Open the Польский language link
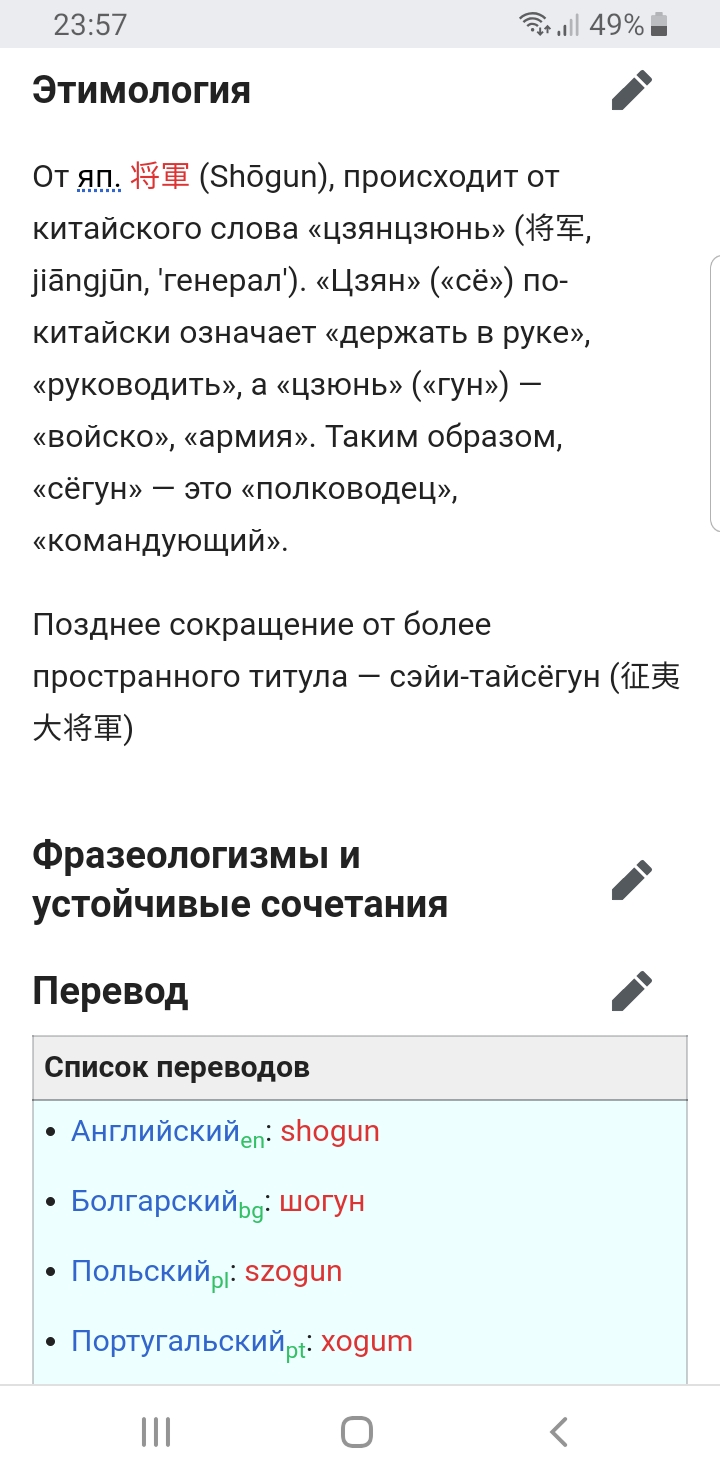The height and width of the screenshot is (1480, 720). [x=139, y=1271]
